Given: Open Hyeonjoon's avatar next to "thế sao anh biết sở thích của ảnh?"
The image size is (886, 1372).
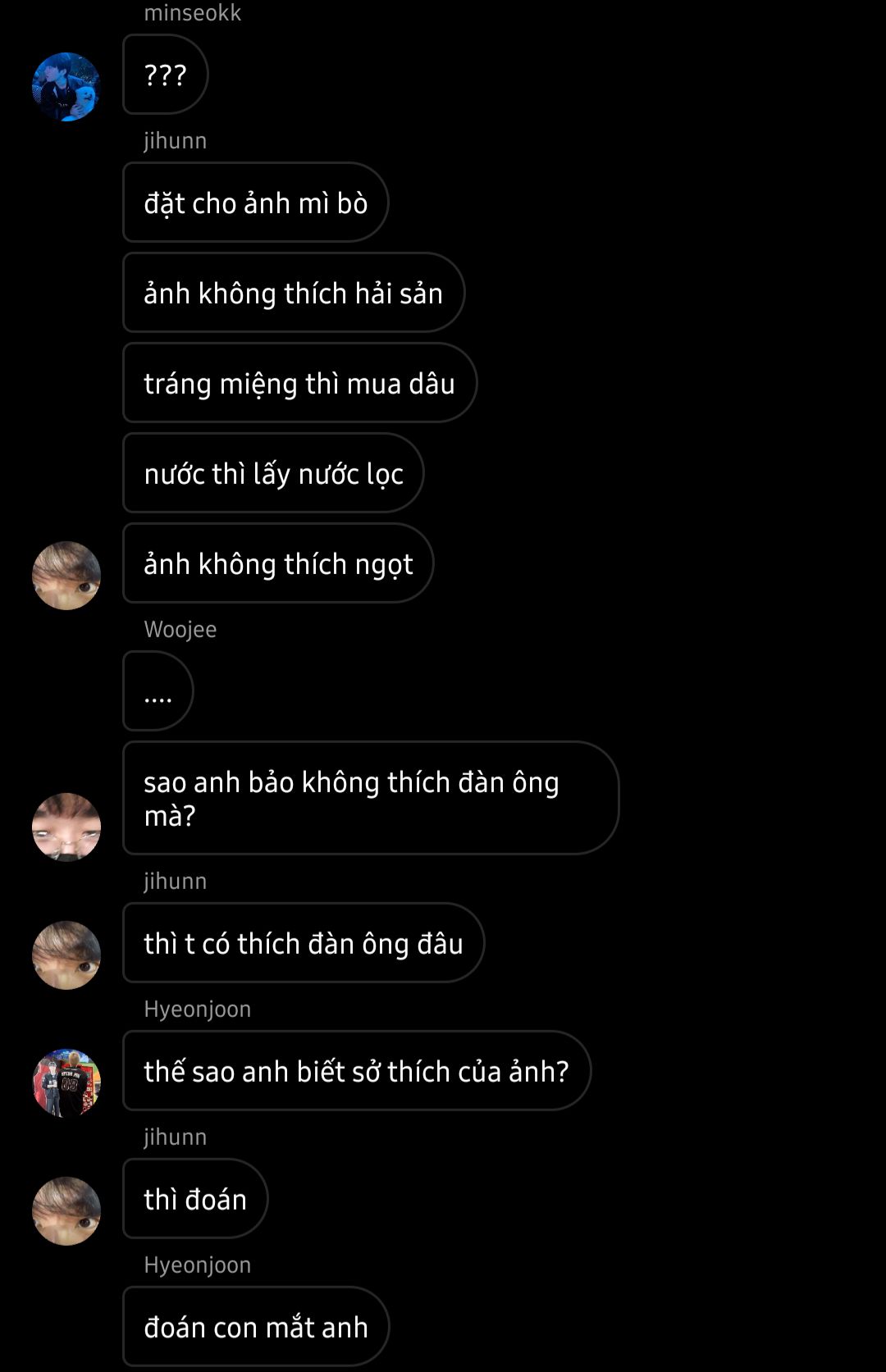Looking at the screenshot, I should tap(66, 1083).
